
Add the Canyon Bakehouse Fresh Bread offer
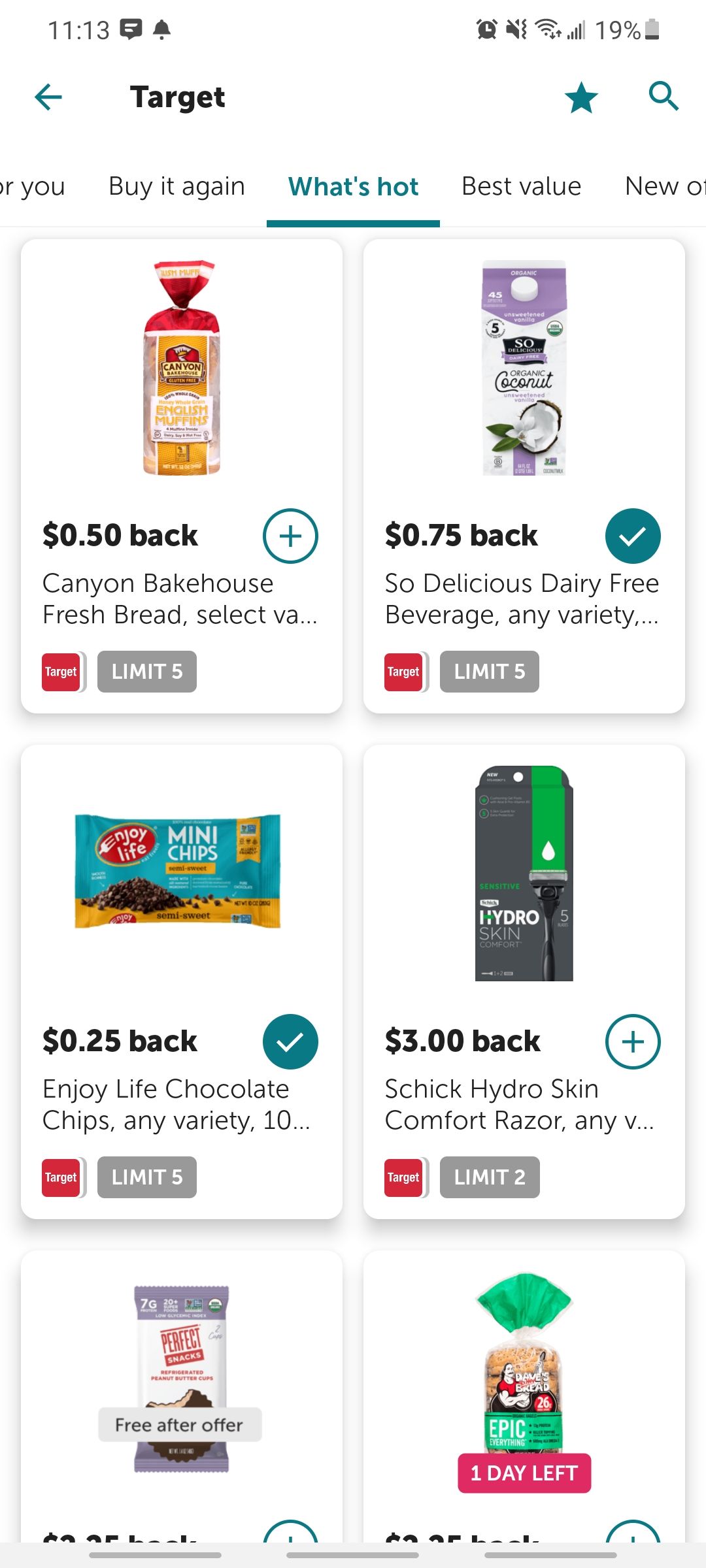[x=290, y=536]
